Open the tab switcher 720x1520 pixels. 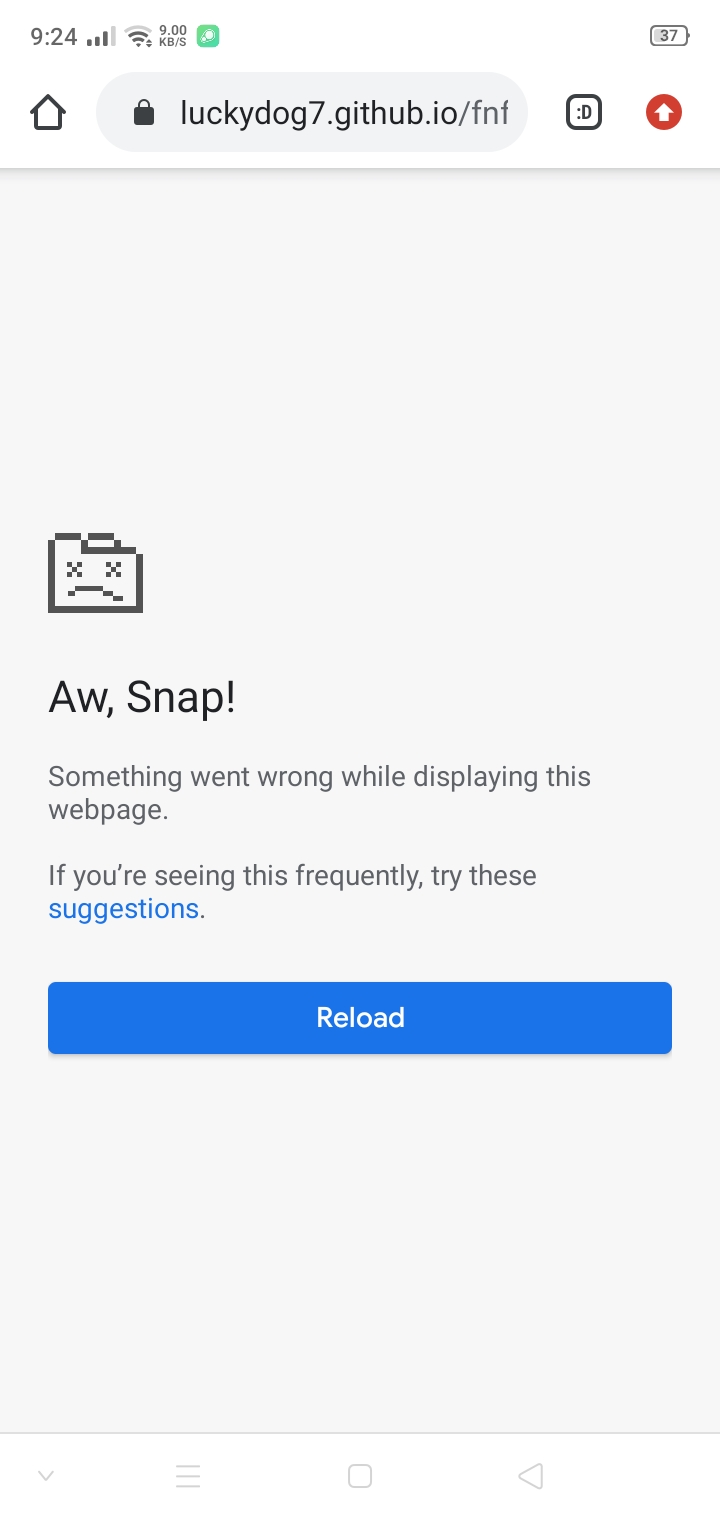(x=584, y=113)
